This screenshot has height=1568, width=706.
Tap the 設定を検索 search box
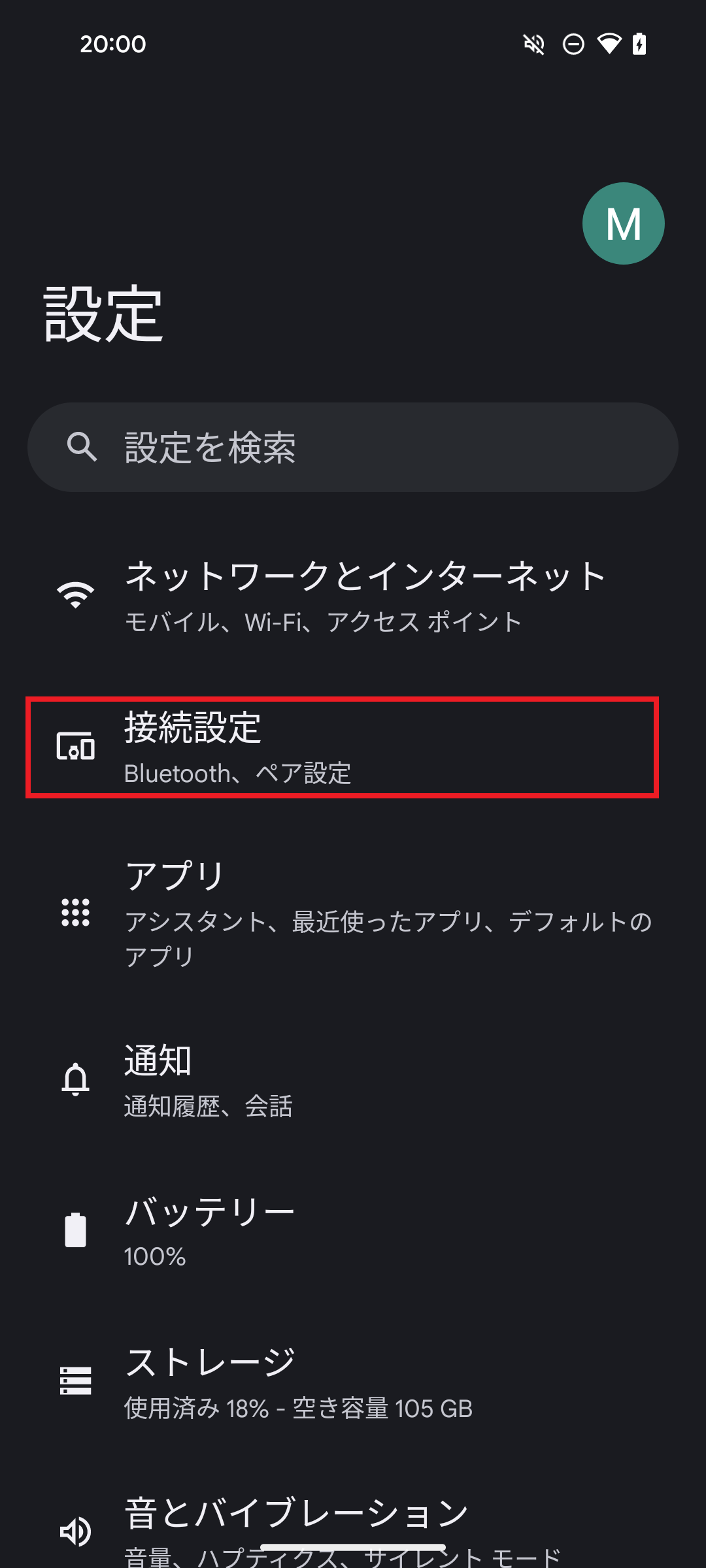pos(353,448)
